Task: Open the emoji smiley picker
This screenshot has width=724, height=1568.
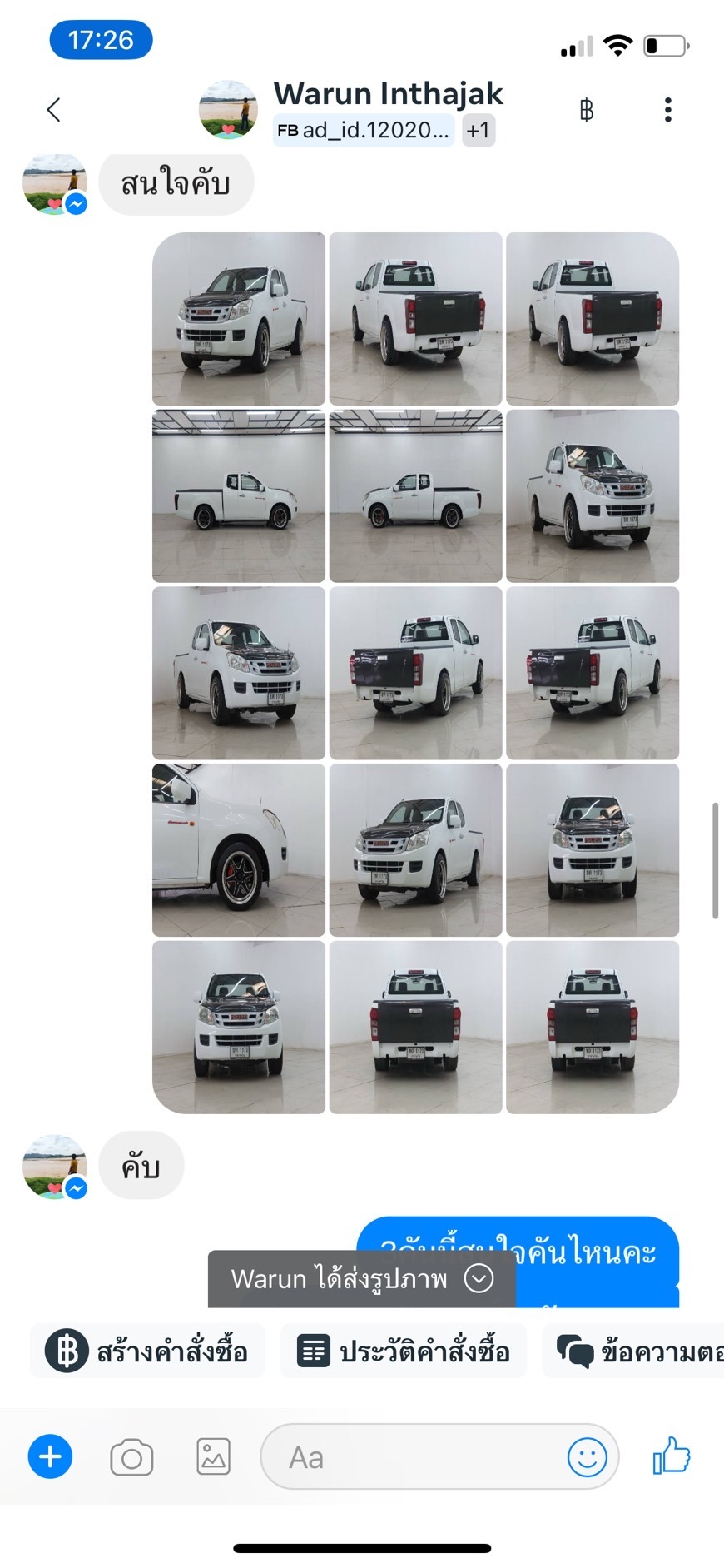Action: pyautogui.click(x=587, y=1457)
